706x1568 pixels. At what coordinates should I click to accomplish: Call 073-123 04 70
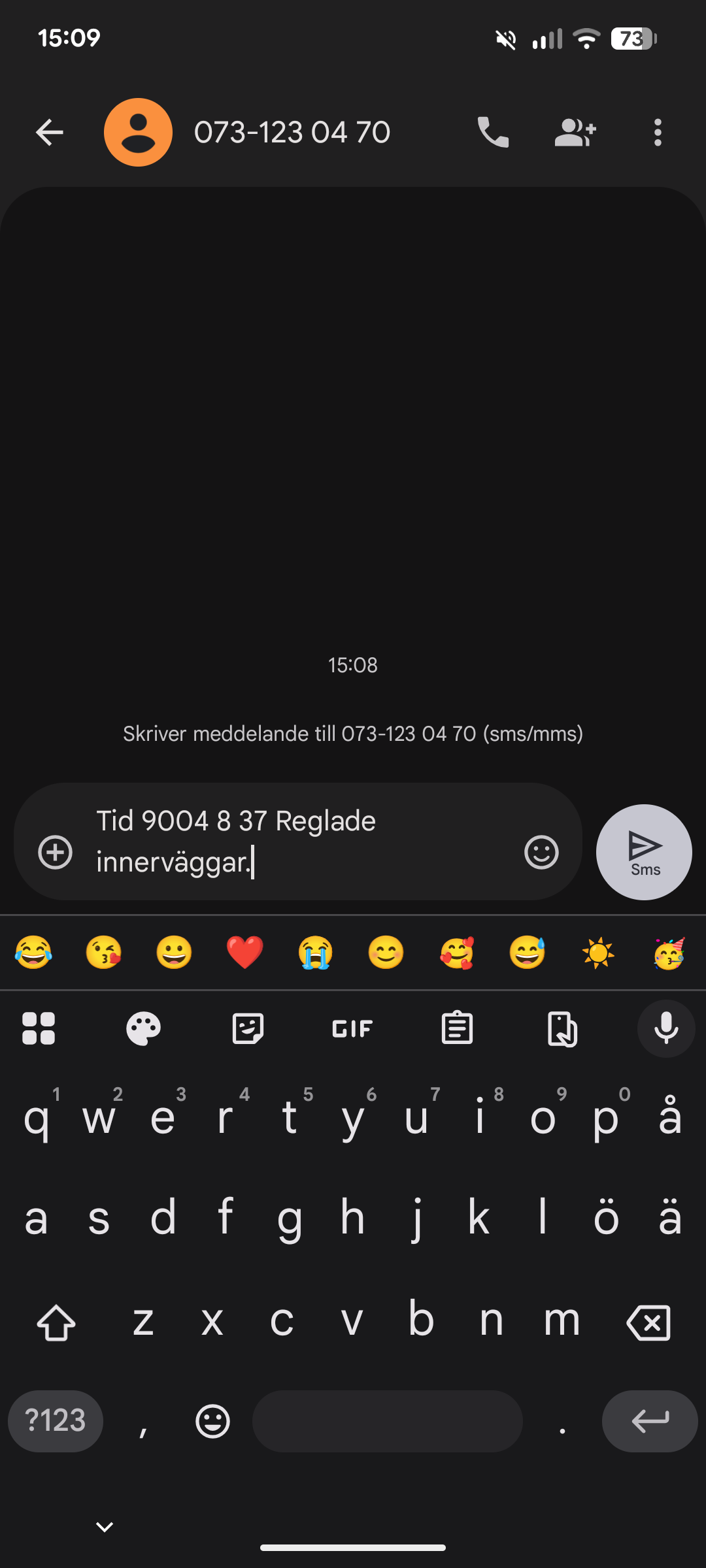[x=493, y=133]
